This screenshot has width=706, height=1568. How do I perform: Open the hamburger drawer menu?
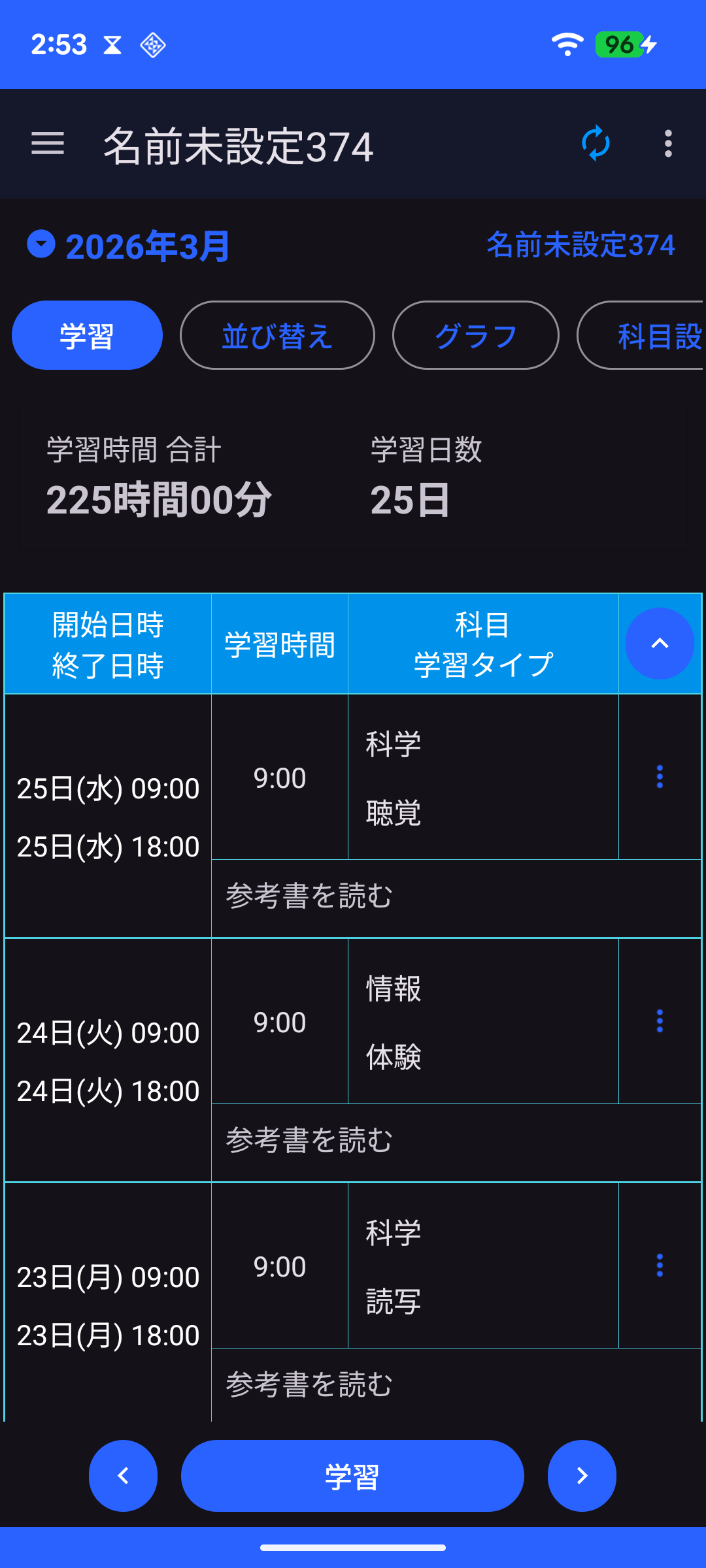point(48,144)
